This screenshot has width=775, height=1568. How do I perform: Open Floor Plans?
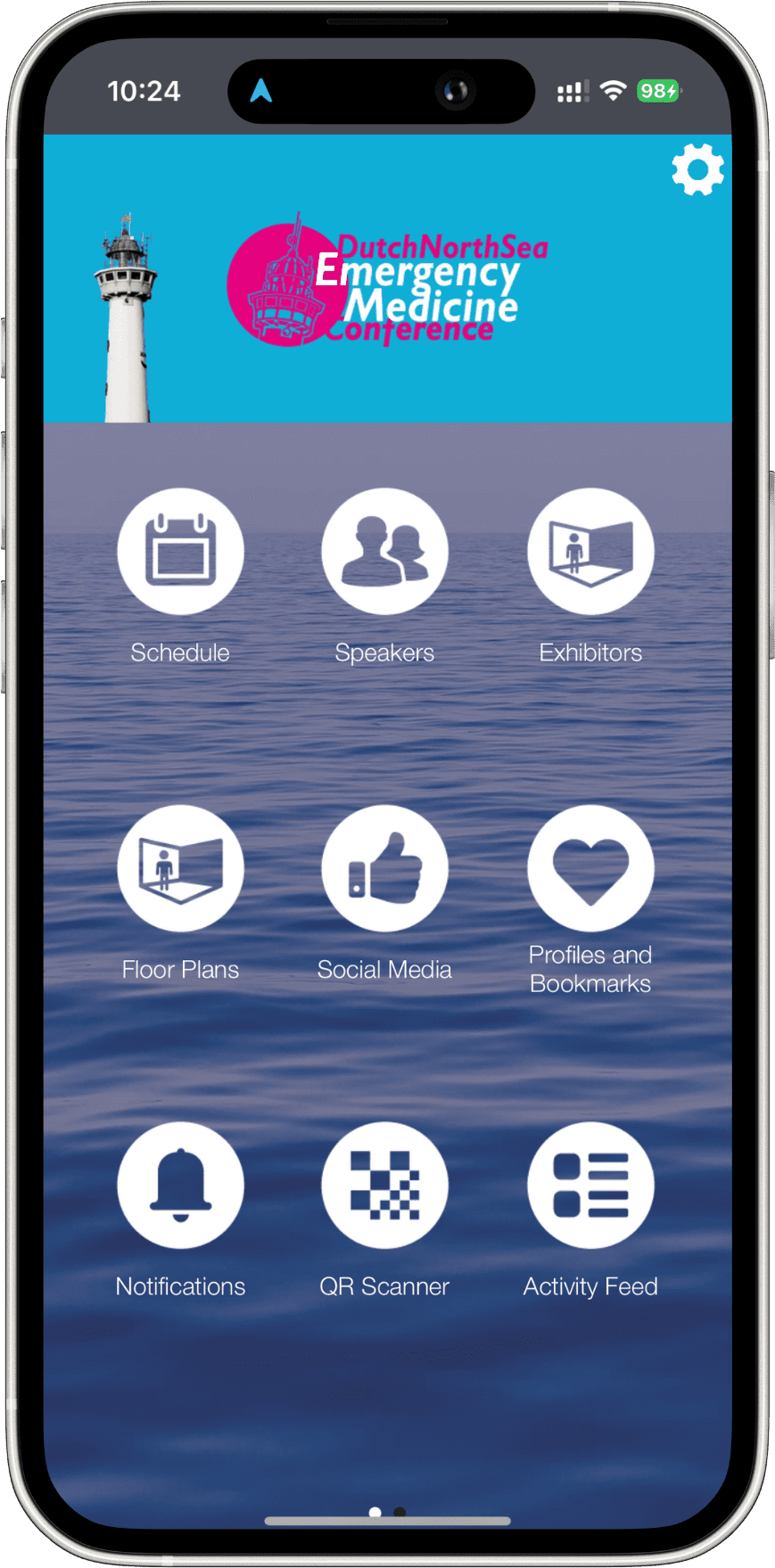click(x=180, y=868)
